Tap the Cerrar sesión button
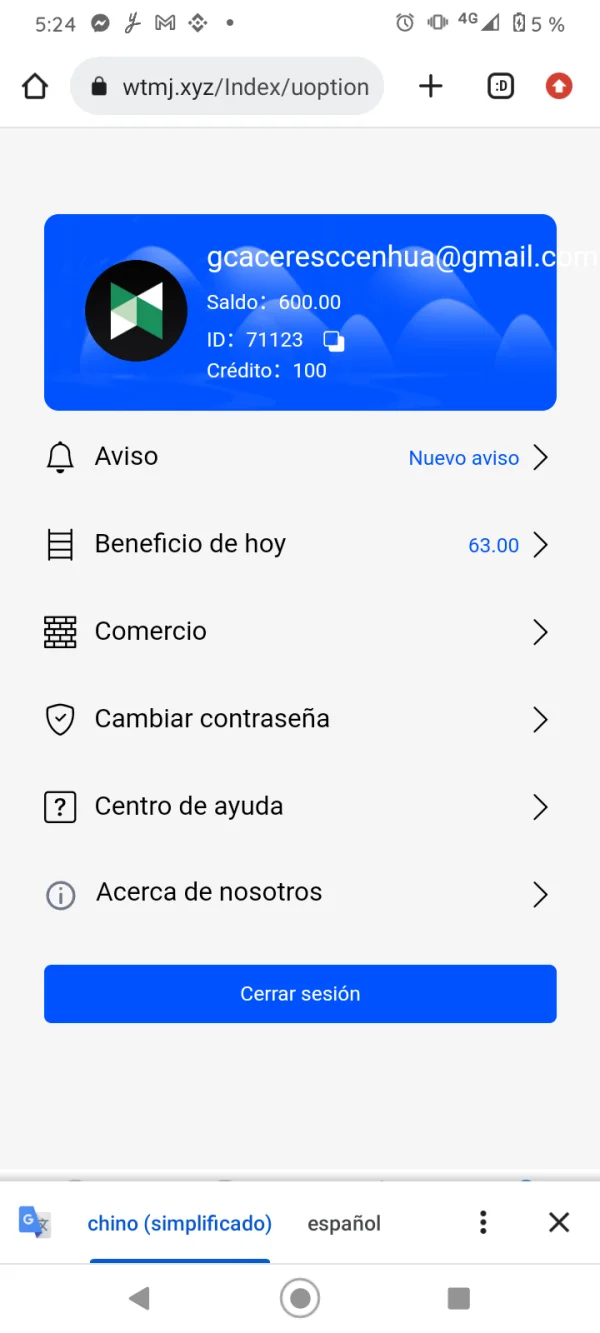This screenshot has height=1333, width=600. pos(300,994)
